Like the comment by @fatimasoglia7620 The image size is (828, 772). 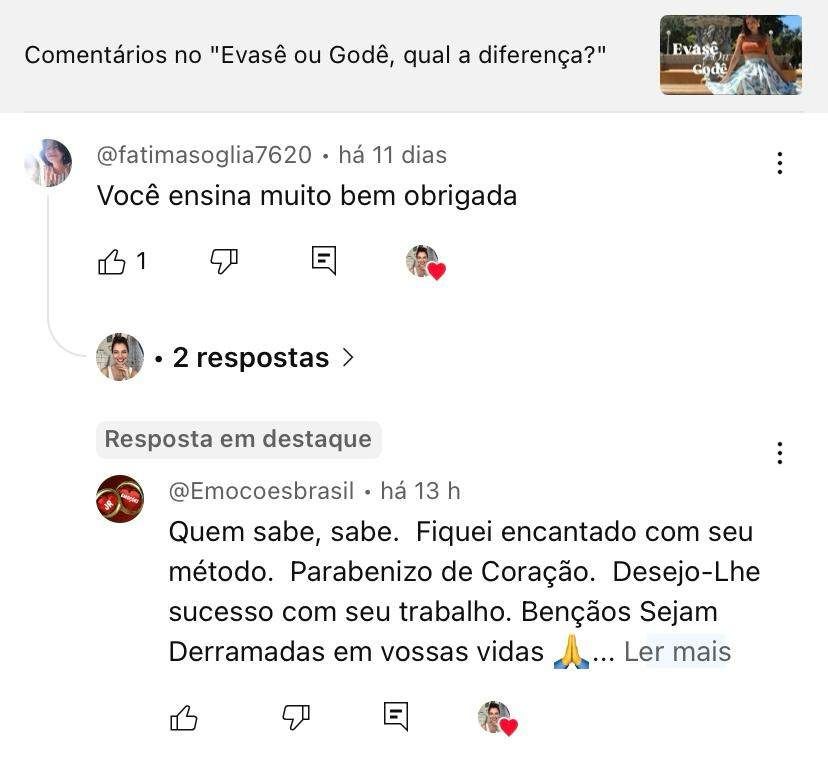tap(112, 262)
